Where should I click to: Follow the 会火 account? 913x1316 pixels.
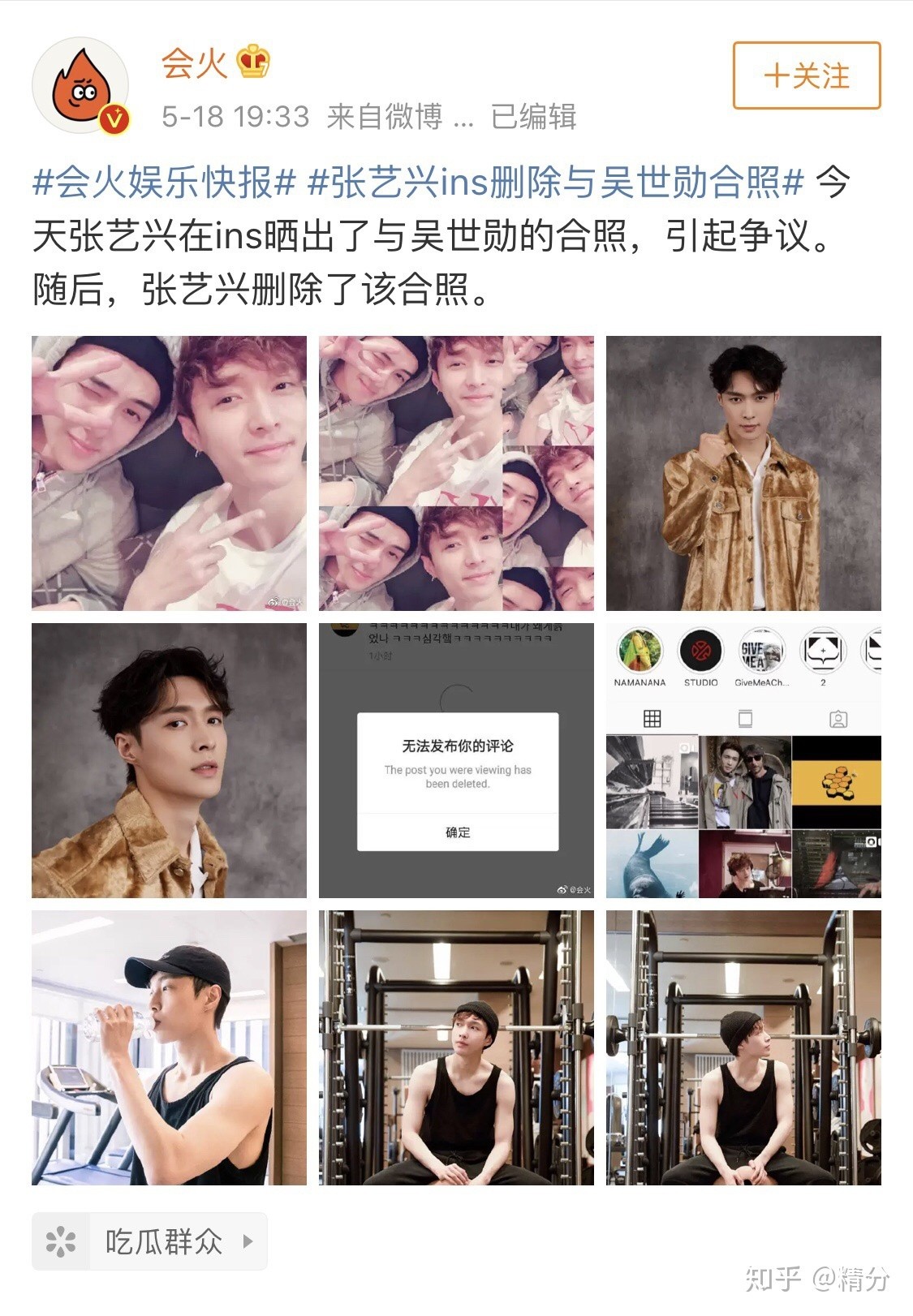806,75
